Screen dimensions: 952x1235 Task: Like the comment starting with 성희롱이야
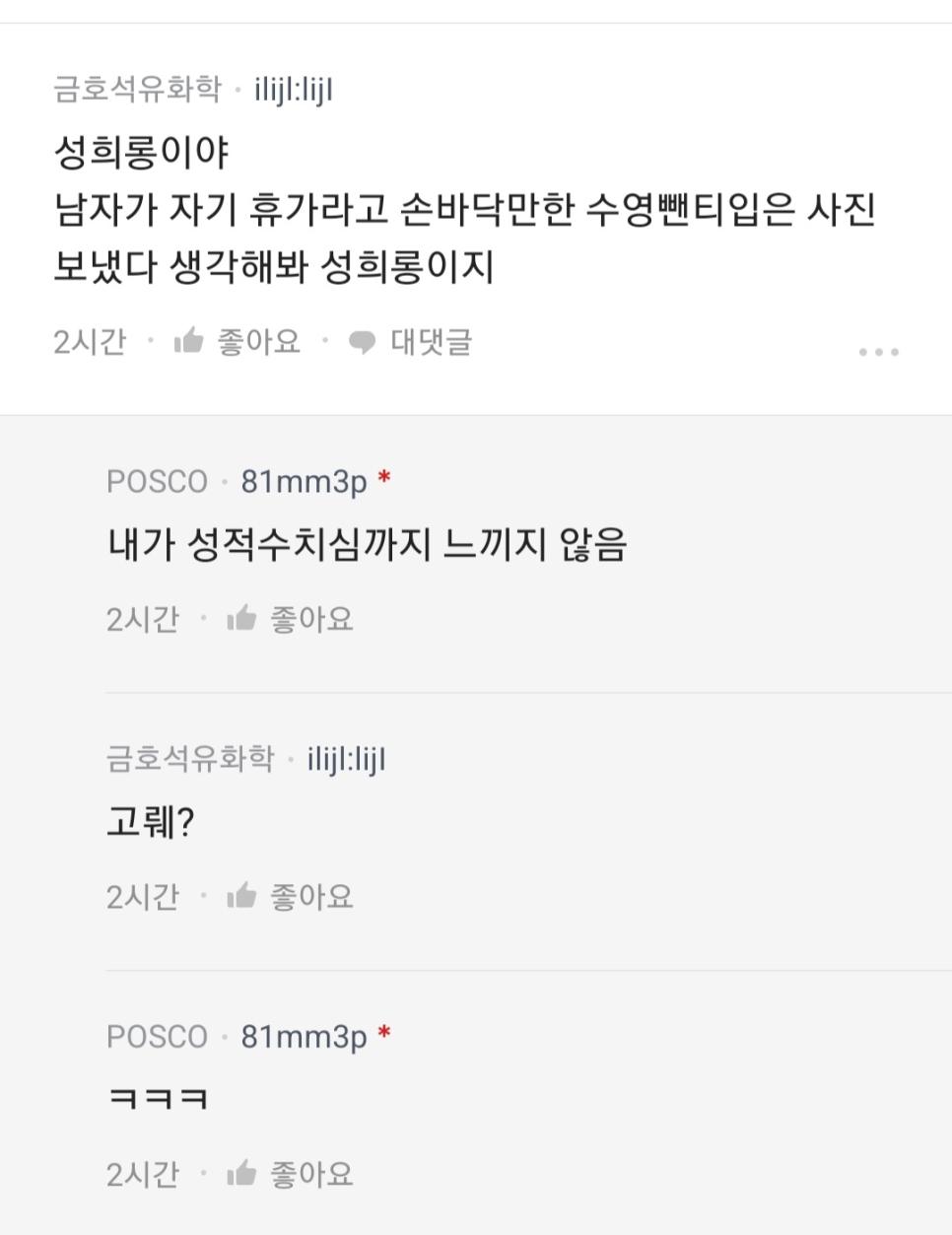point(238,342)
